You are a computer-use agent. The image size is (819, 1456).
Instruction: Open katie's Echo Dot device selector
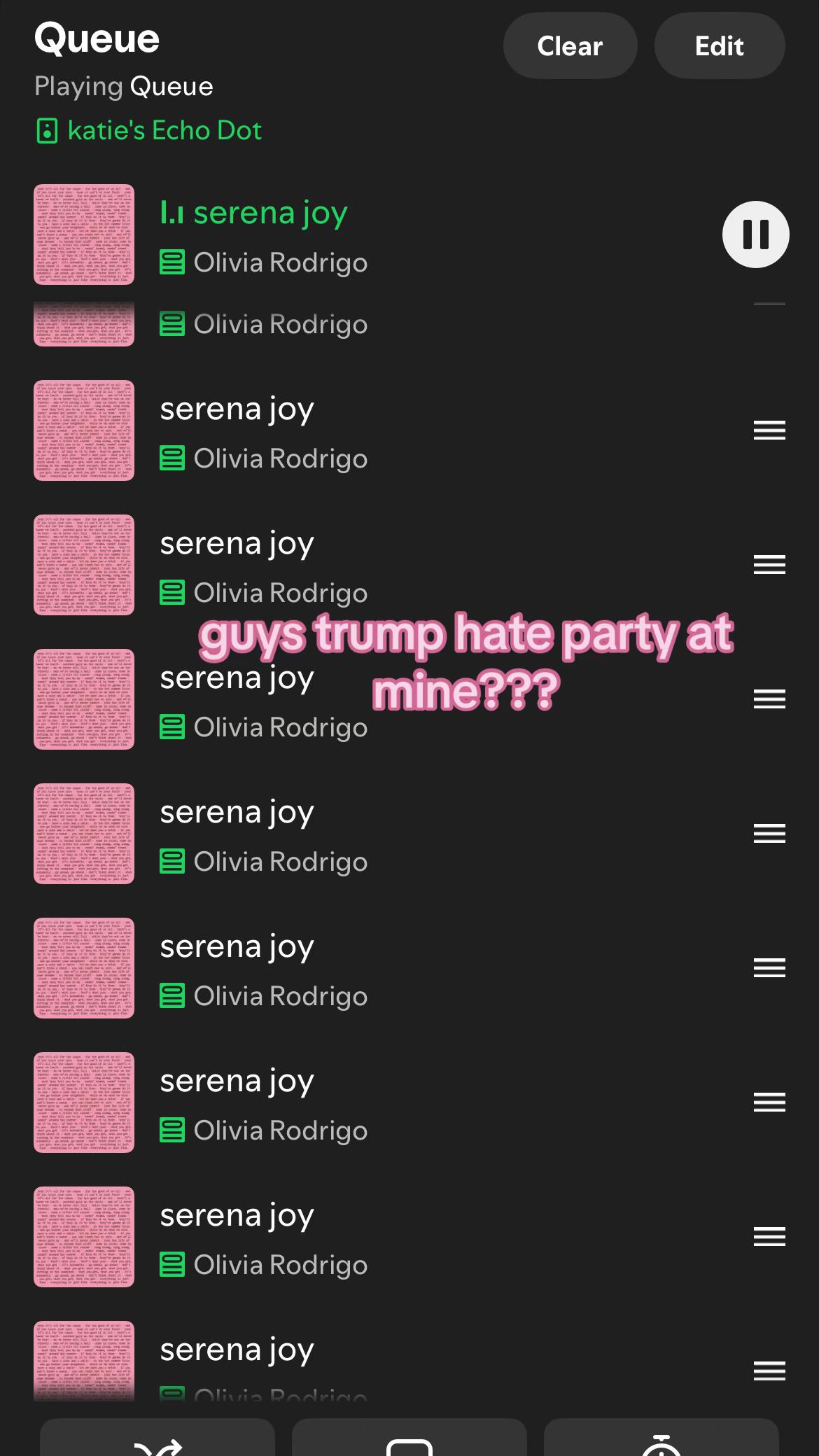point(148,131)
